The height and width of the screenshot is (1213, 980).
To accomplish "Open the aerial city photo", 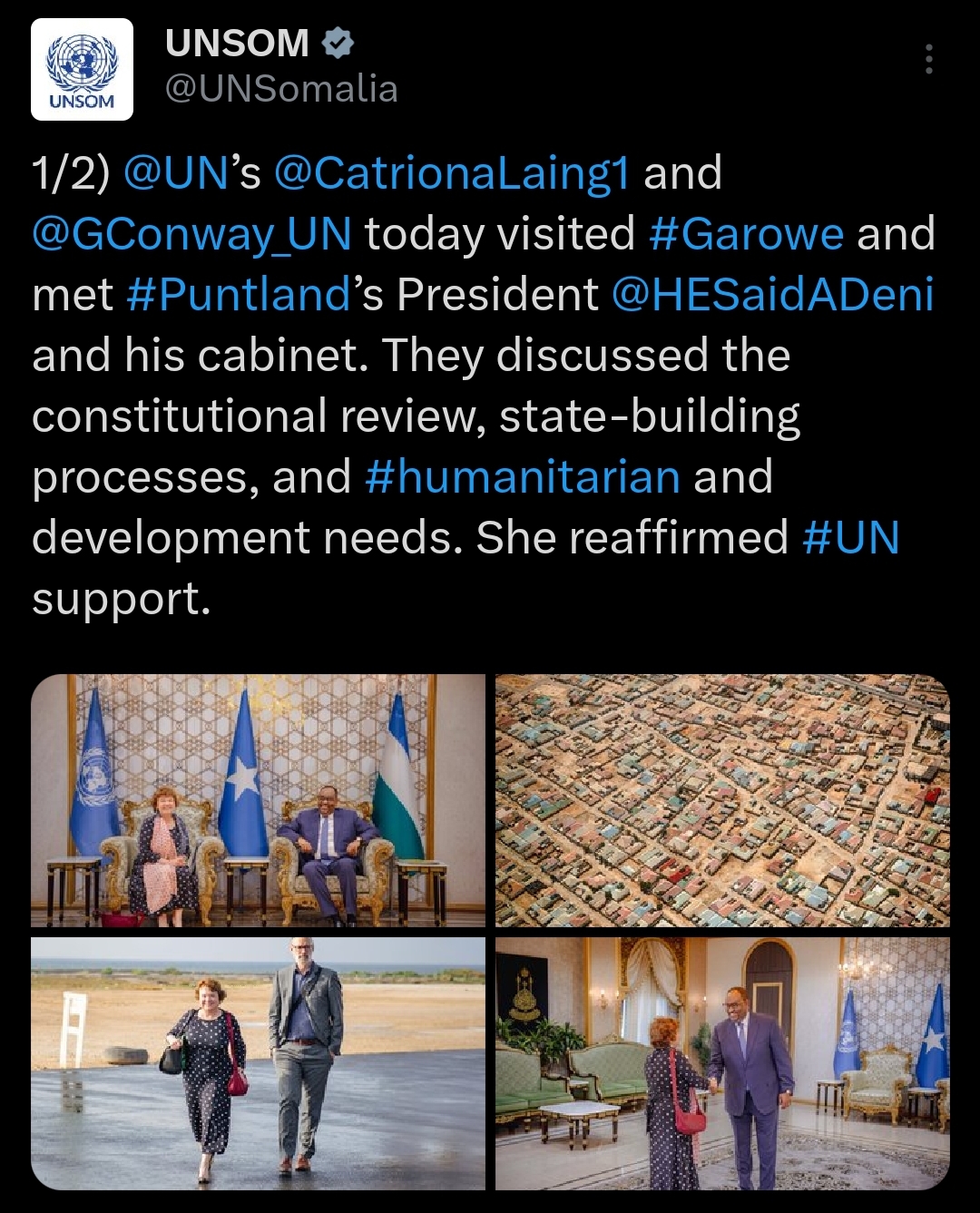I will (722, 800).
